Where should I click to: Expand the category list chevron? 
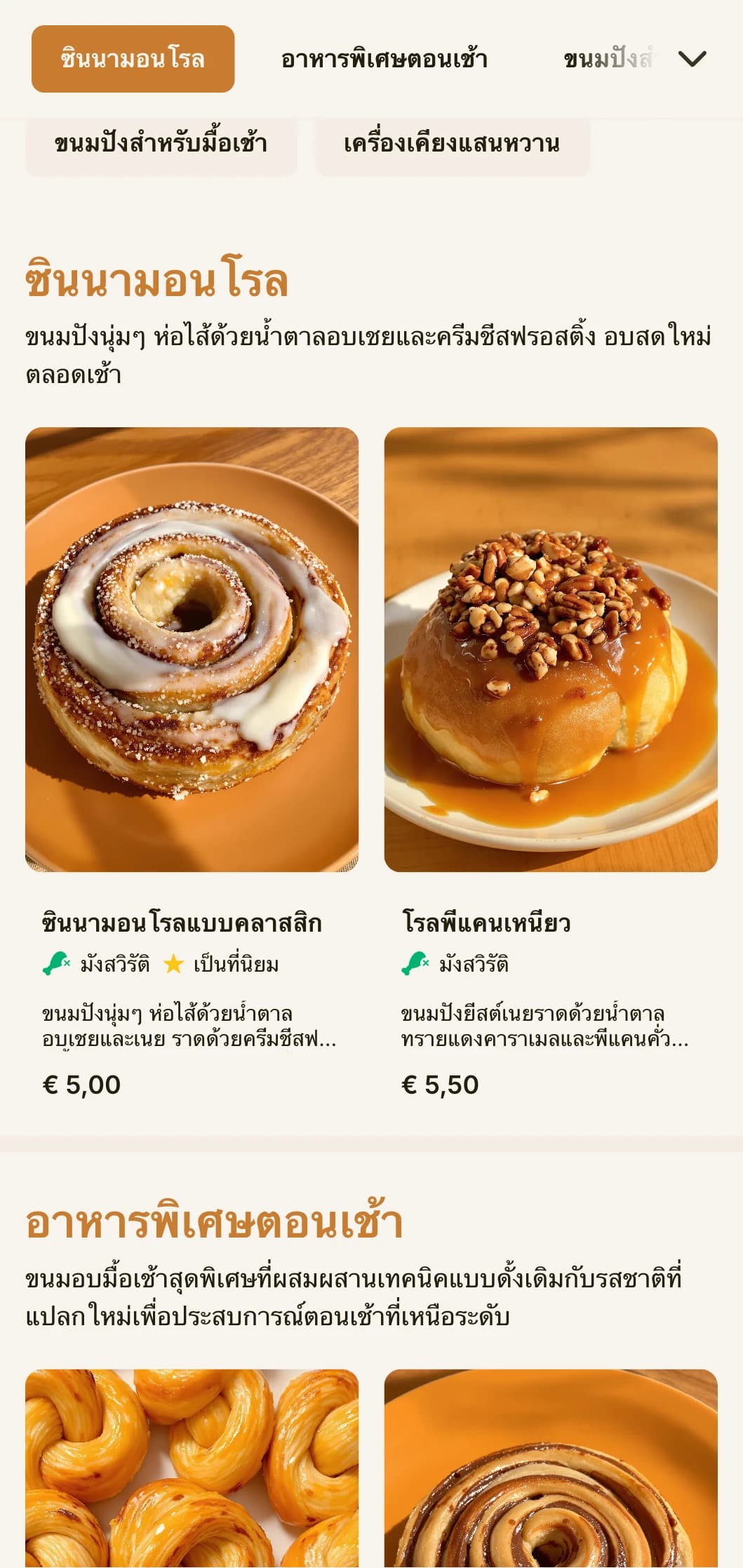click(692, 59)
